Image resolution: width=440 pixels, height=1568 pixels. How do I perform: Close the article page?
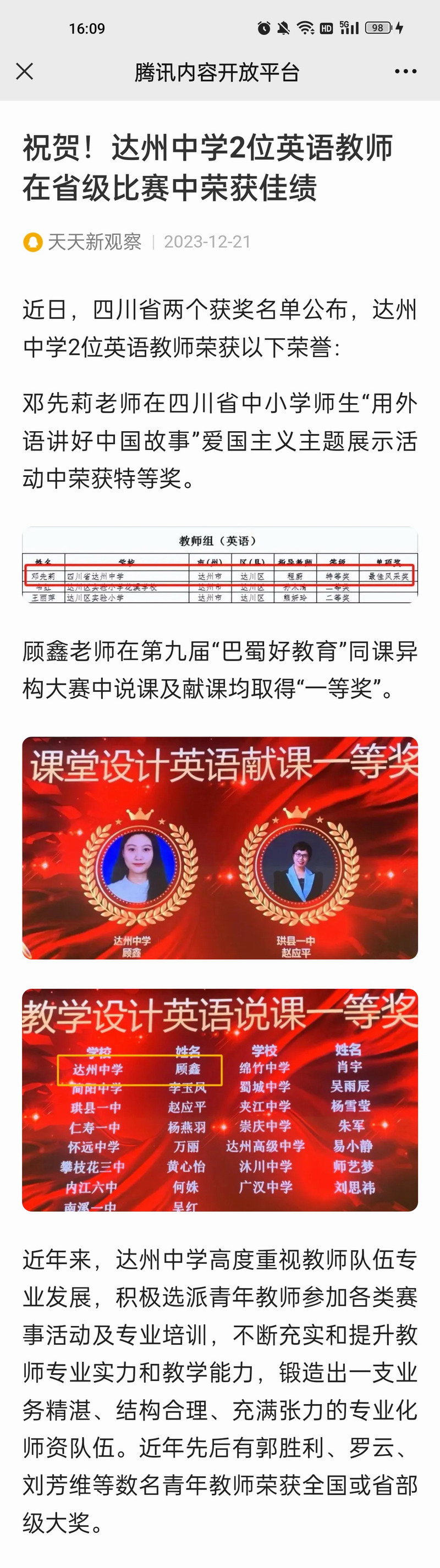[24, 72]
